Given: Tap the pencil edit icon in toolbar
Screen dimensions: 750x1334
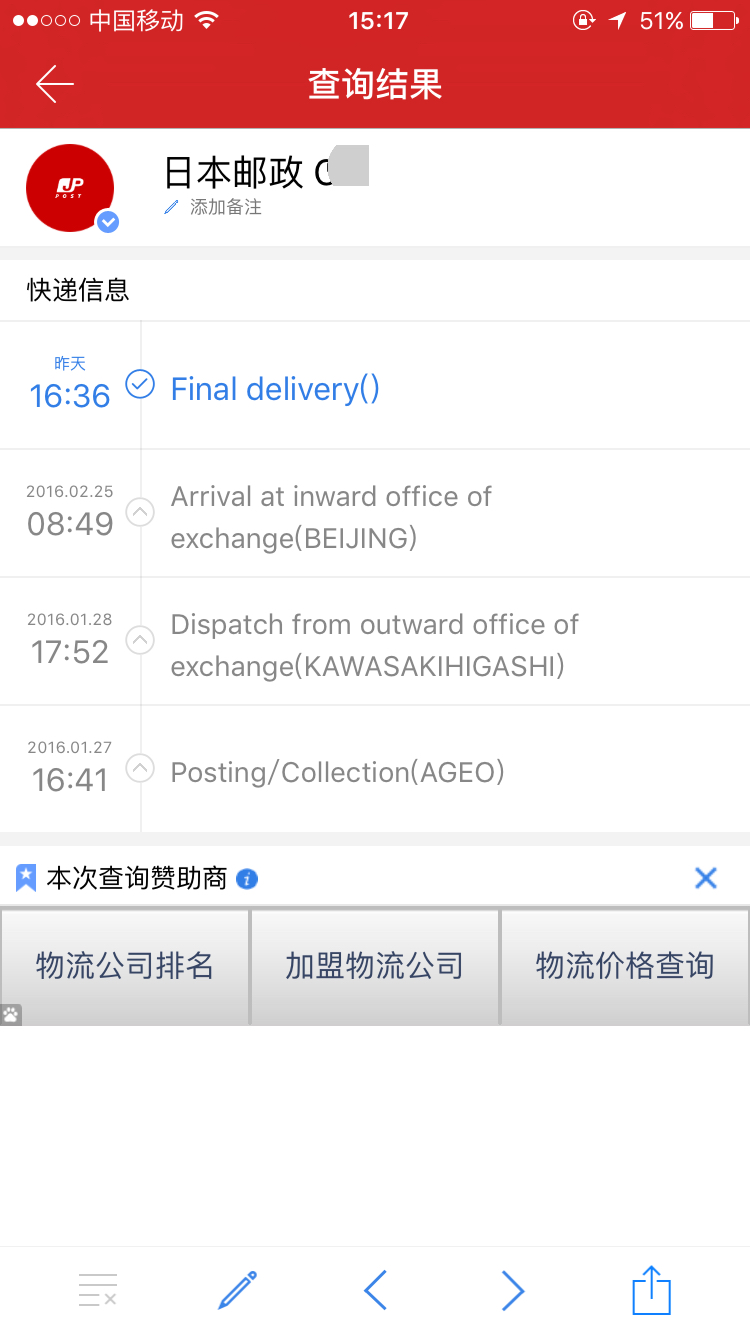Looking at the screenshot, I should (x=237, y=1290).
